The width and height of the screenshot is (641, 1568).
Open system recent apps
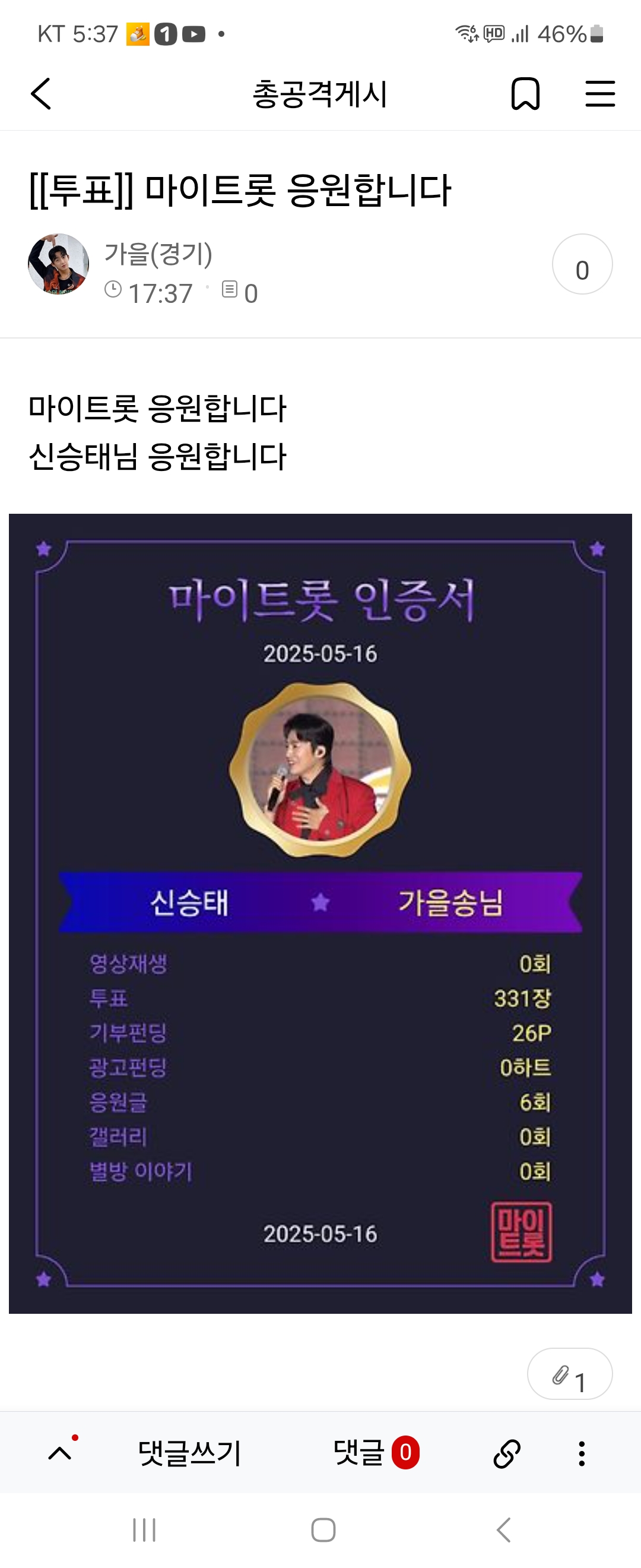[144, 1529]
